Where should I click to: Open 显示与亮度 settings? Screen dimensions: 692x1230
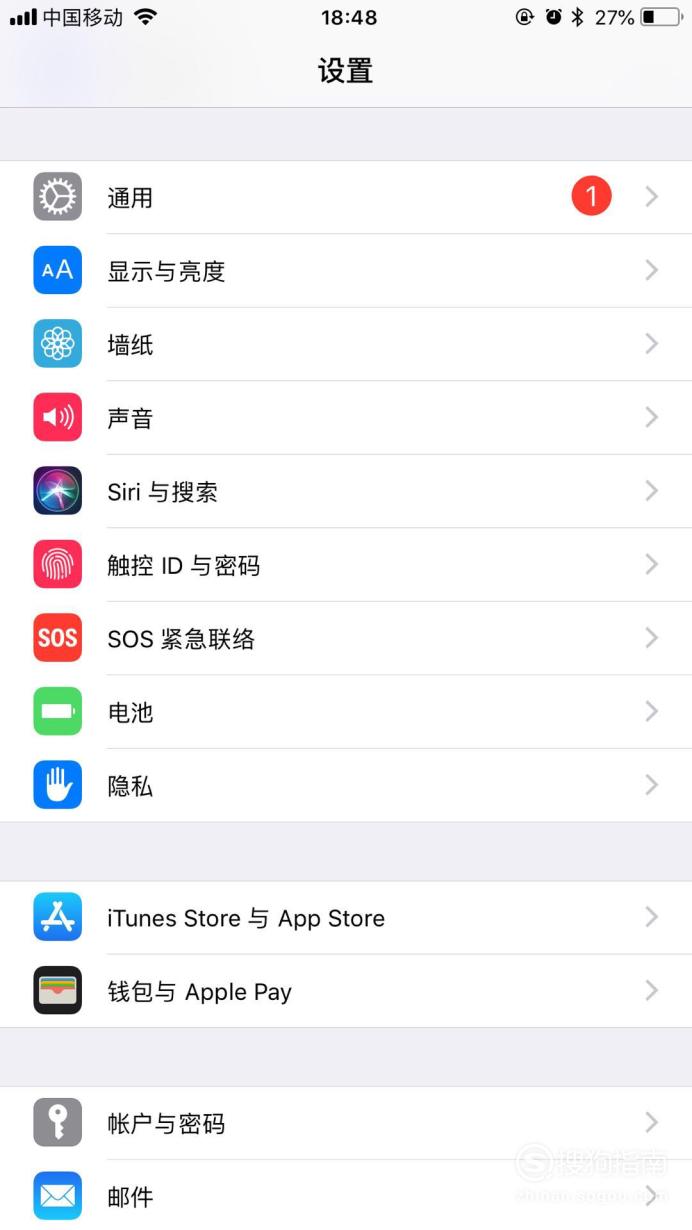(x=346, y=271)
